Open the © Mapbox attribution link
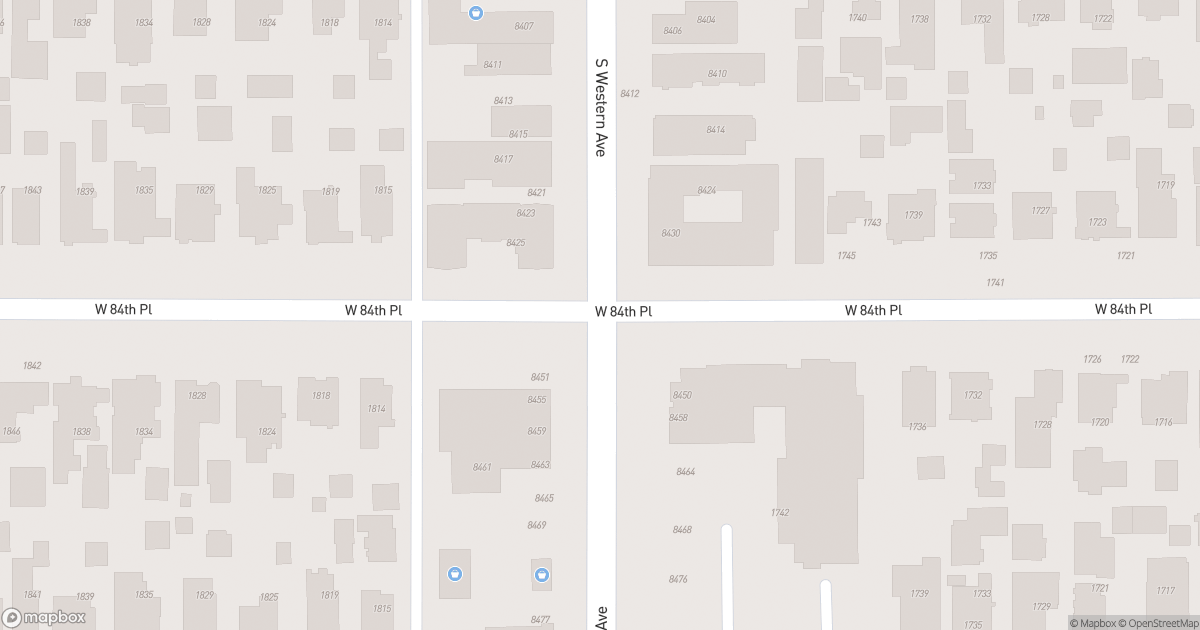Screen dimensions: 1200x630 tap(1092, 623)
